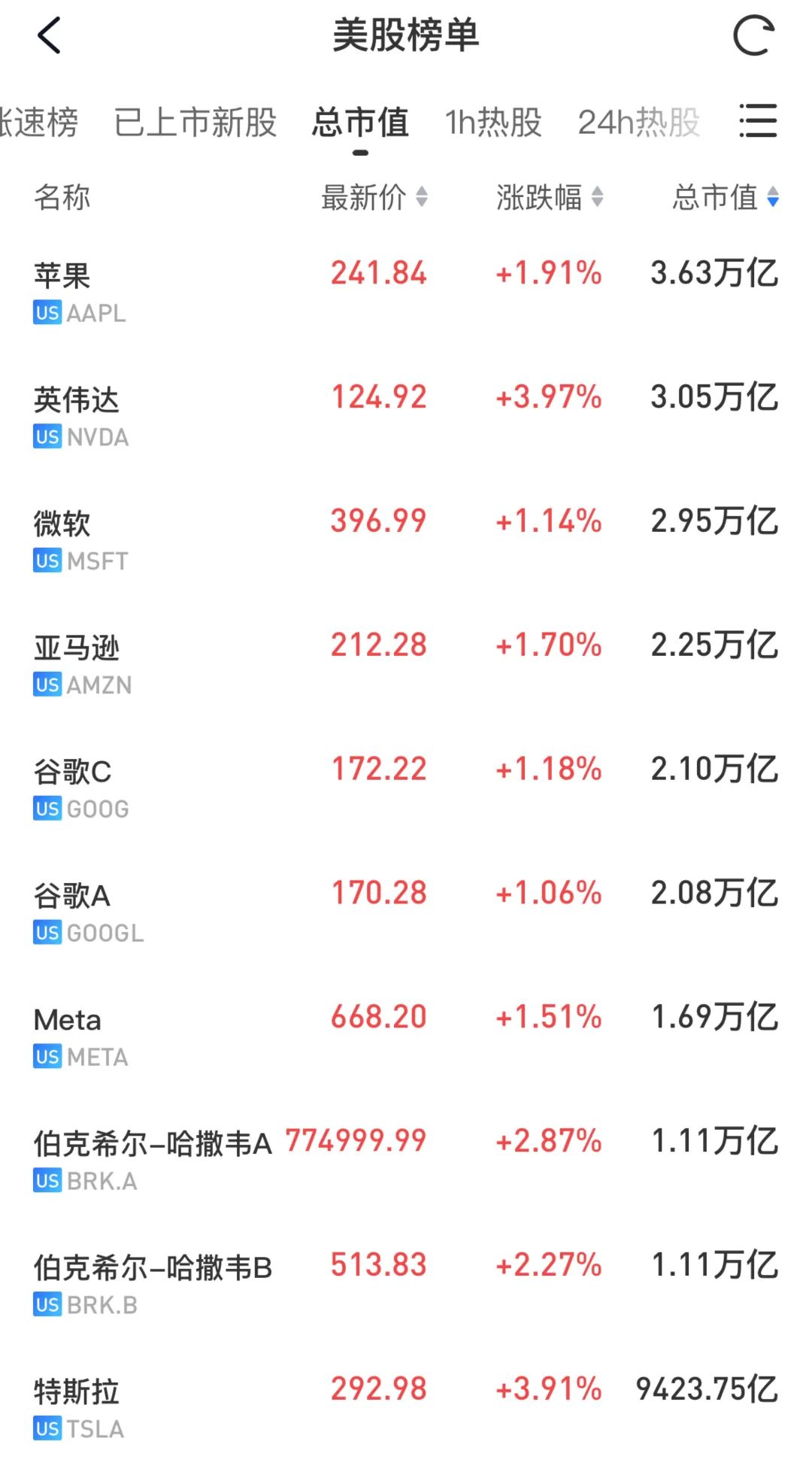Switch to the 已上市新股 tab
The image size is (812, 1481).
coord(195,122)
